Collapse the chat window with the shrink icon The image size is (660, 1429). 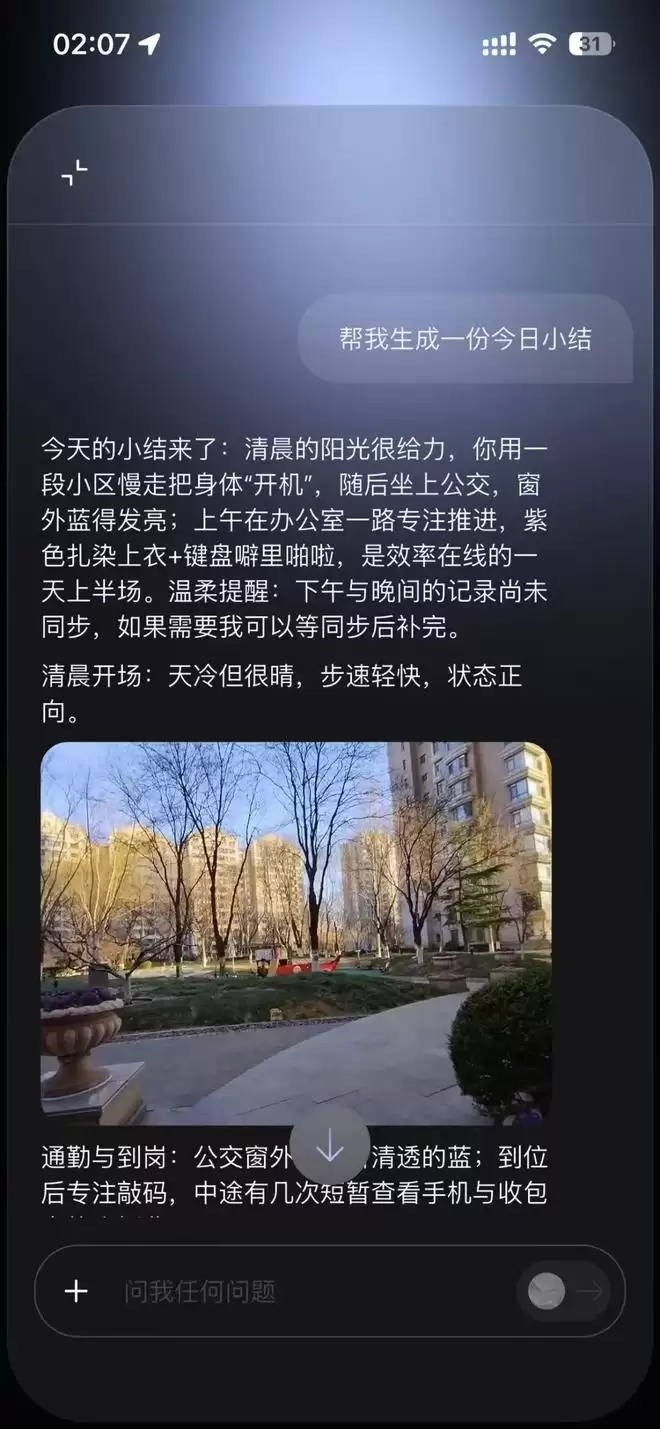[74, 173]
